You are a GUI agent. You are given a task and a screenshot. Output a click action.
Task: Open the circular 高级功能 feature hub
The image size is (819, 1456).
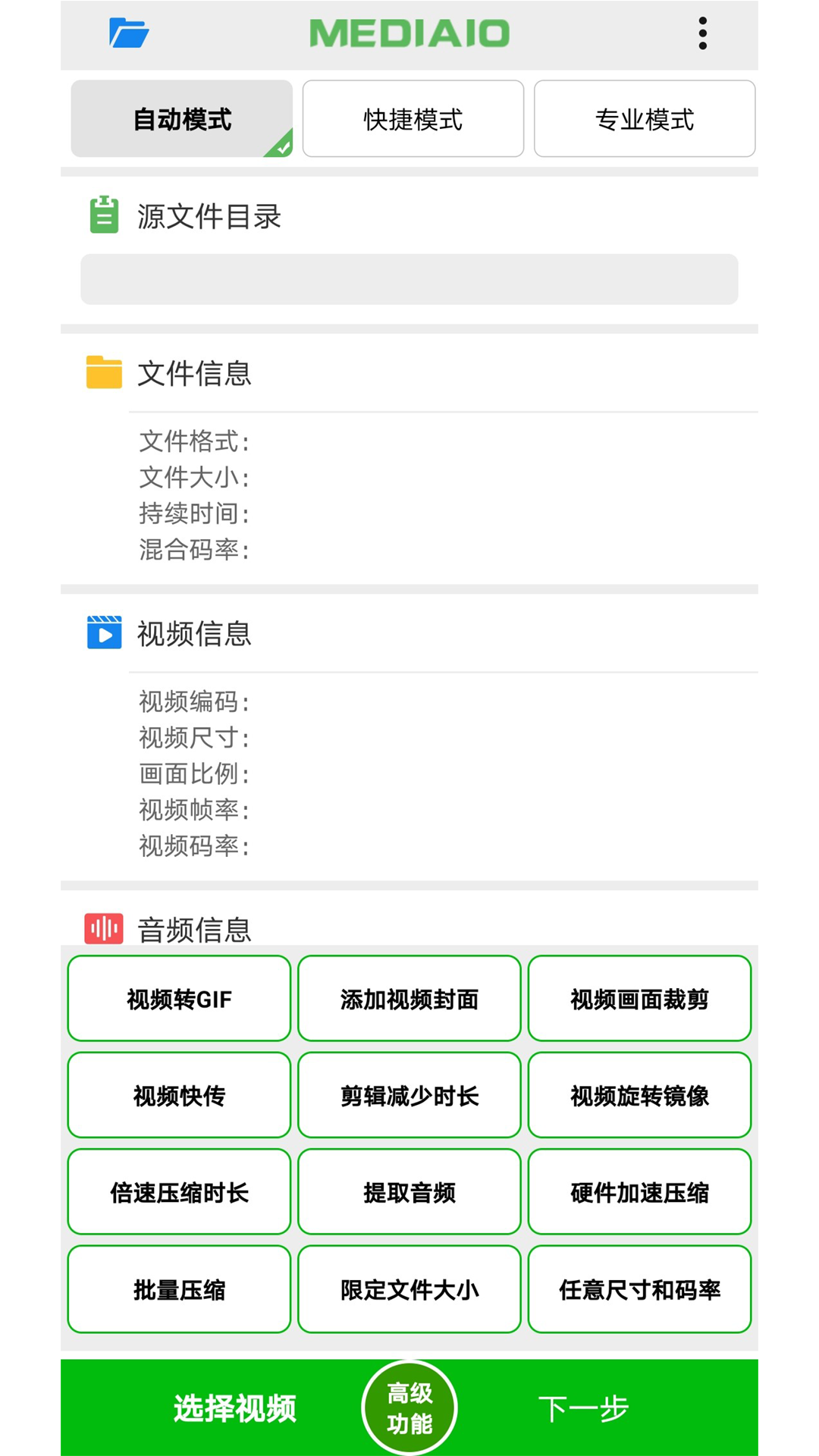(409, 1407)
